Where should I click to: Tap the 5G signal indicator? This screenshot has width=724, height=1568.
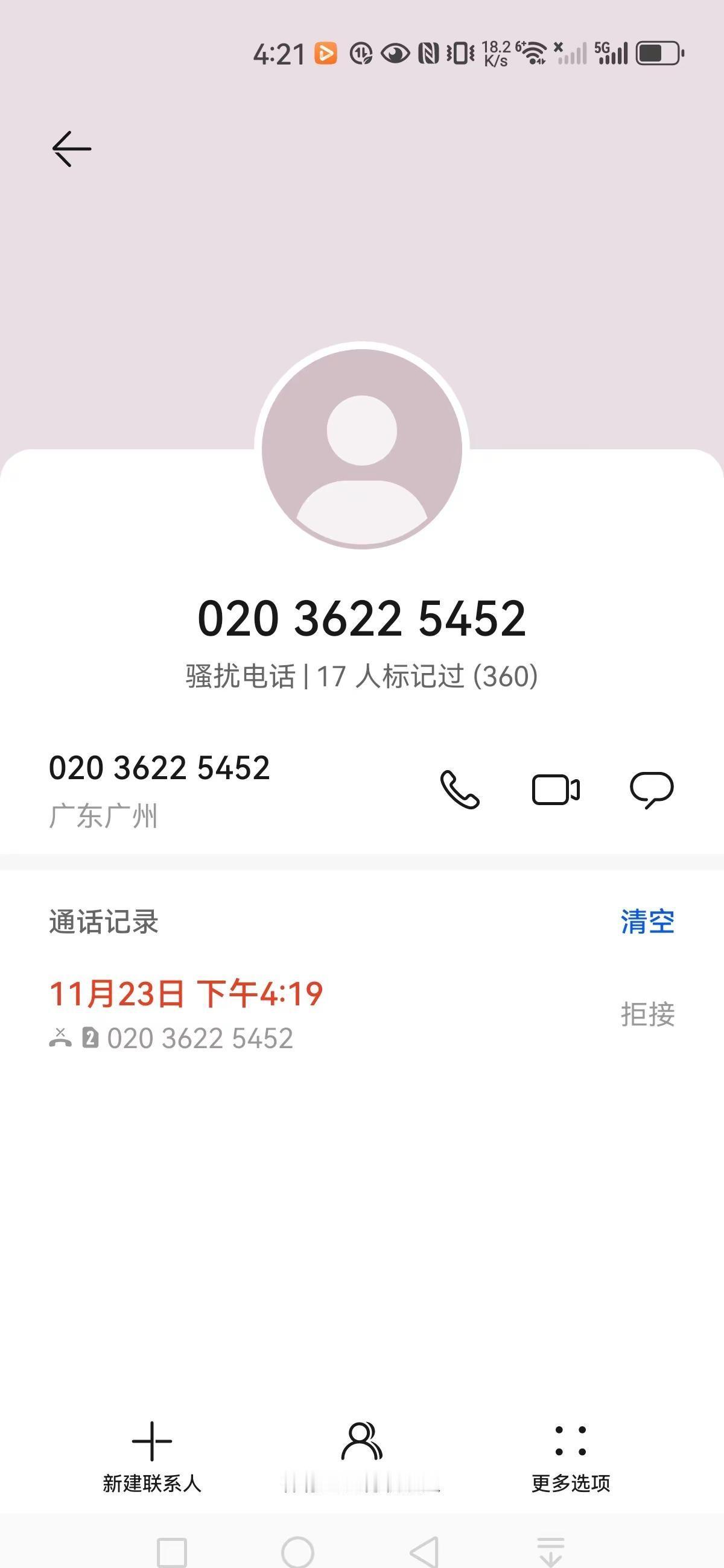click(612, 54)
